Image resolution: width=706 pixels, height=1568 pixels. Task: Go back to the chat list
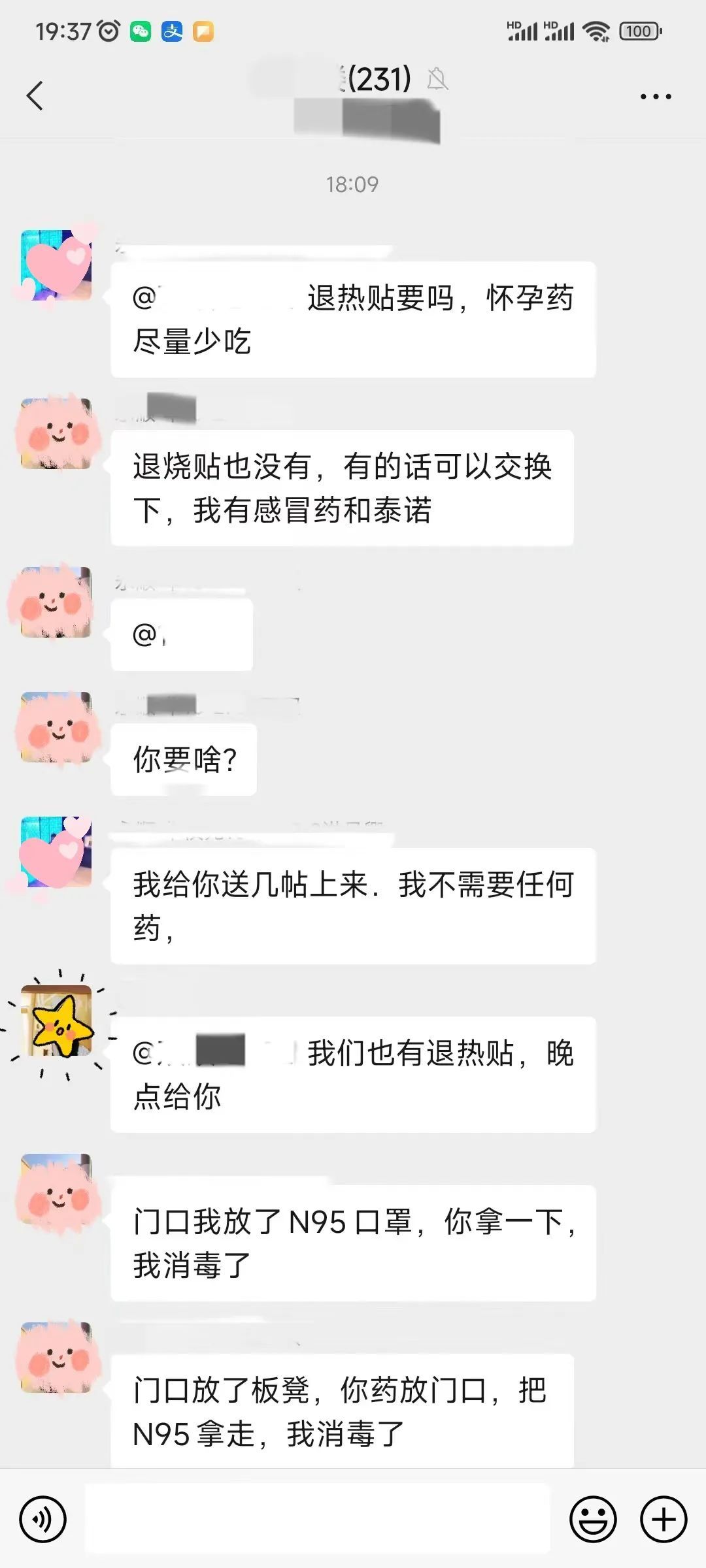coord(35,96)
